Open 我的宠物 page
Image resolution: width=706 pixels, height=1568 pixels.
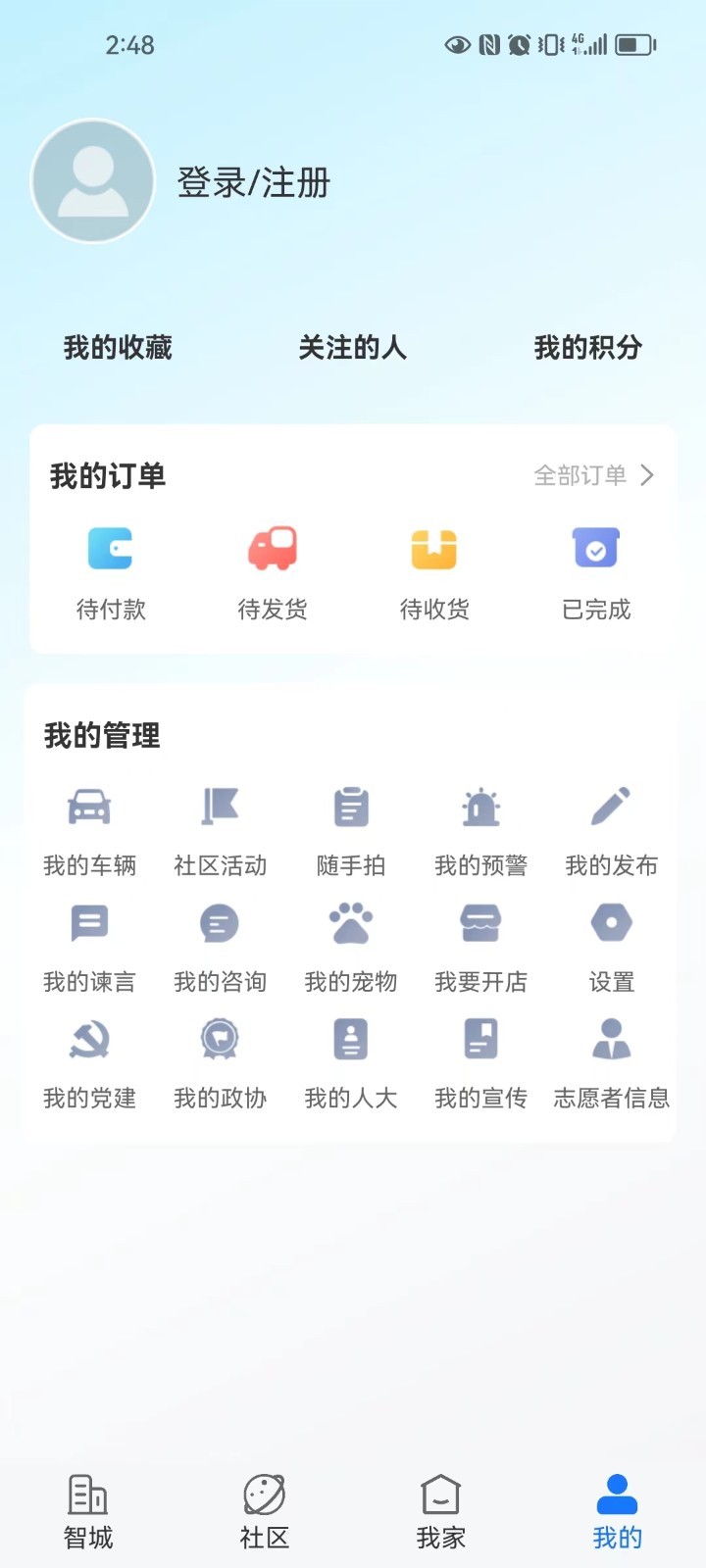pyautogui.click(x=350, y=947)
